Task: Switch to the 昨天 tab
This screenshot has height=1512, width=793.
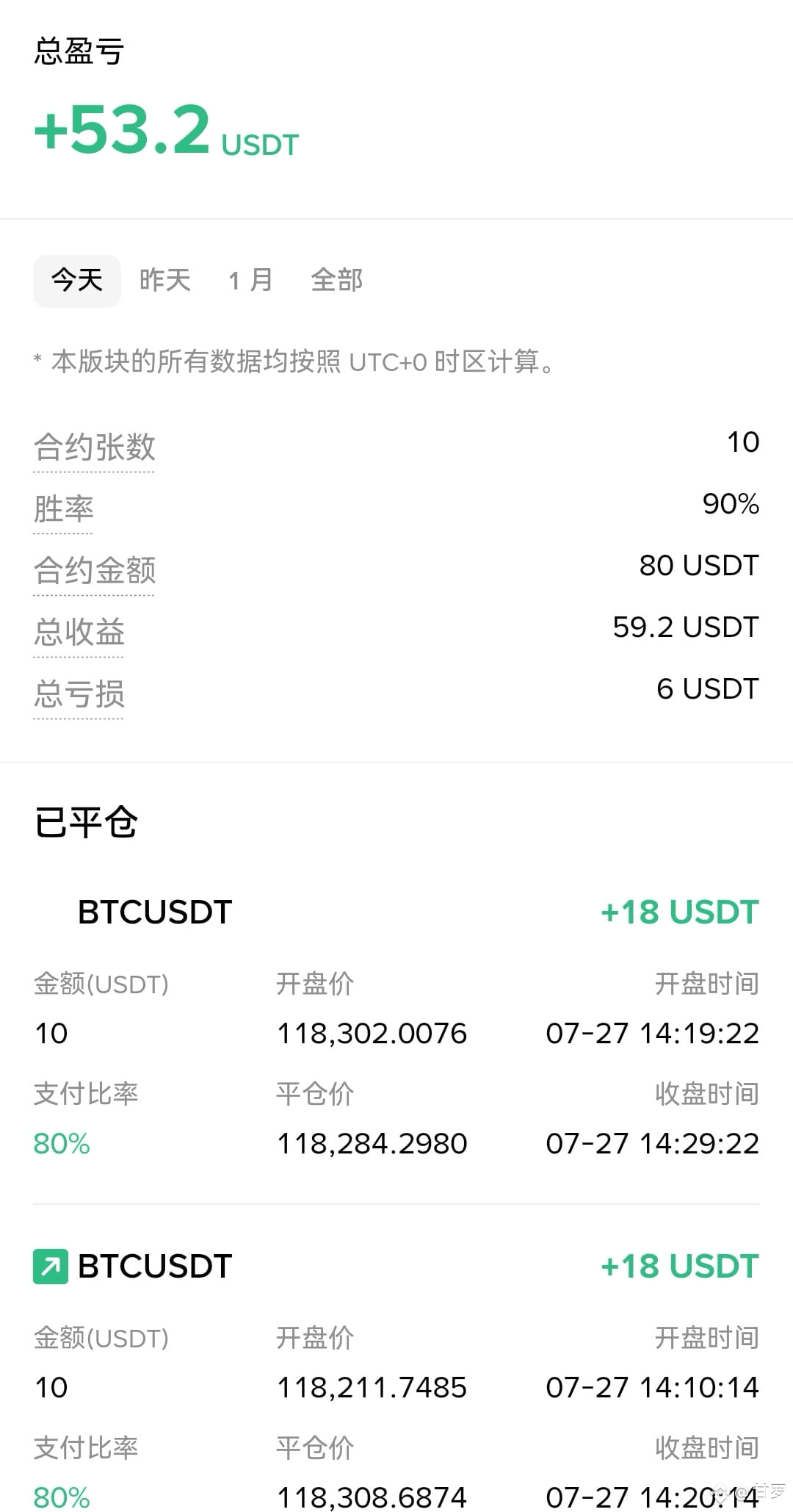Action: coord(165,281)
